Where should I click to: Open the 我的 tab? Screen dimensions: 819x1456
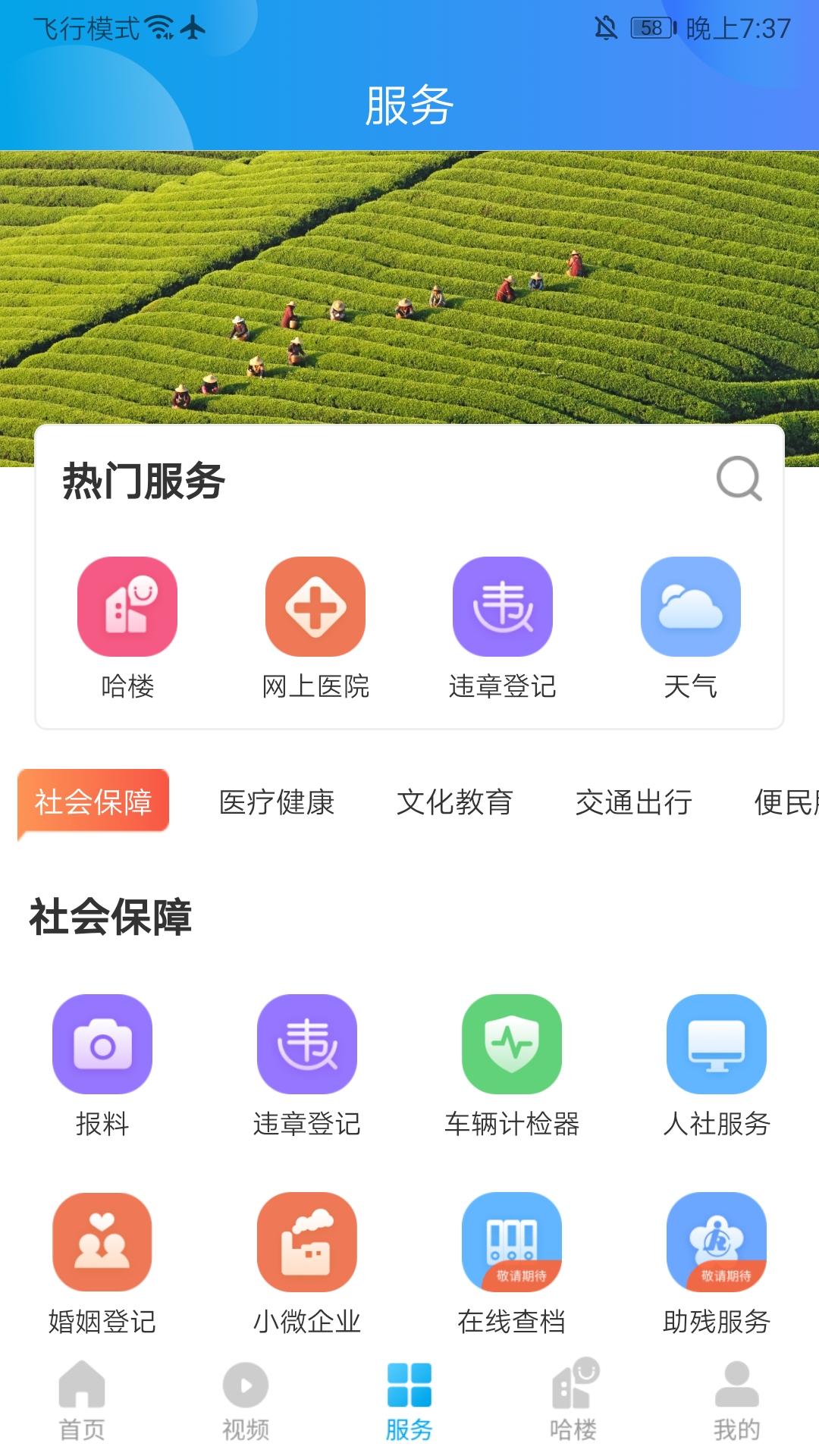click(x=737, y=1401)
